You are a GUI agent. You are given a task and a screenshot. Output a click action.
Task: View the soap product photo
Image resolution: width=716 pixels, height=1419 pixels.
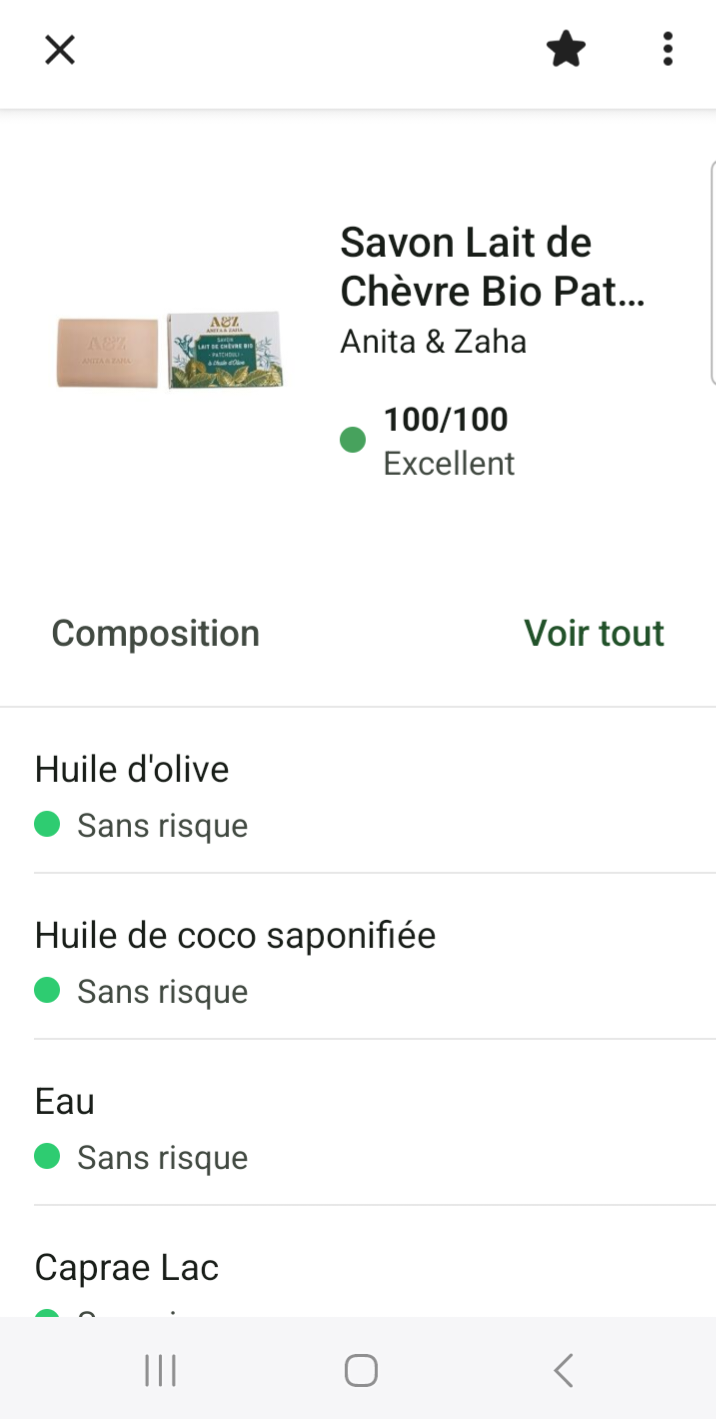pos(170,350)
